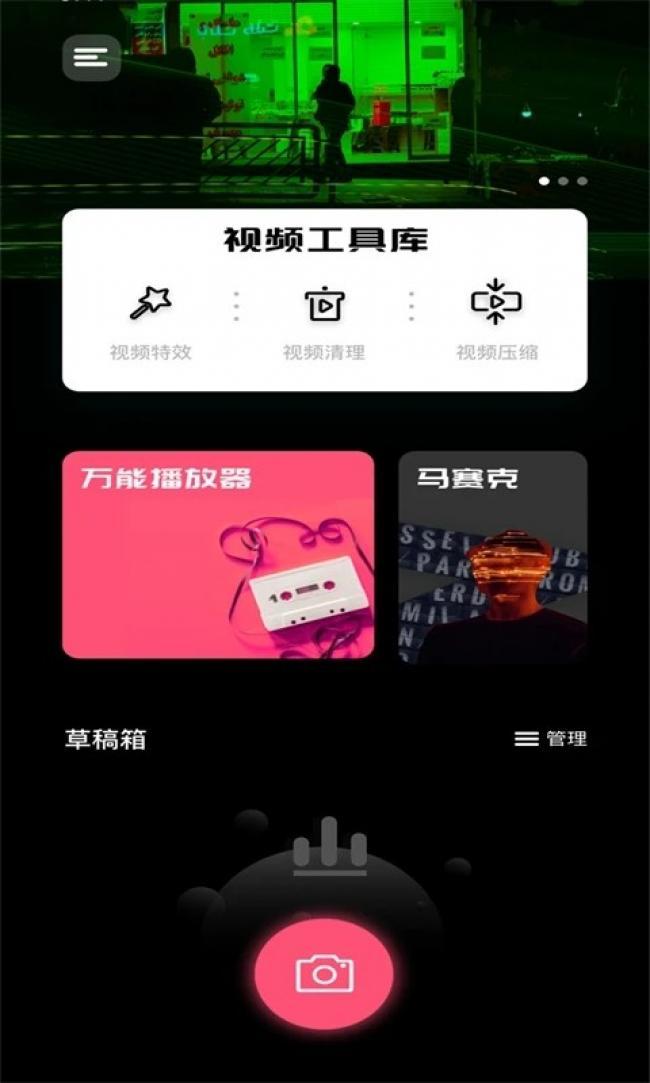The height and width of the screenshot is (1083, 650).
Task: Tap the pink camera button
Action: point(324,973)
